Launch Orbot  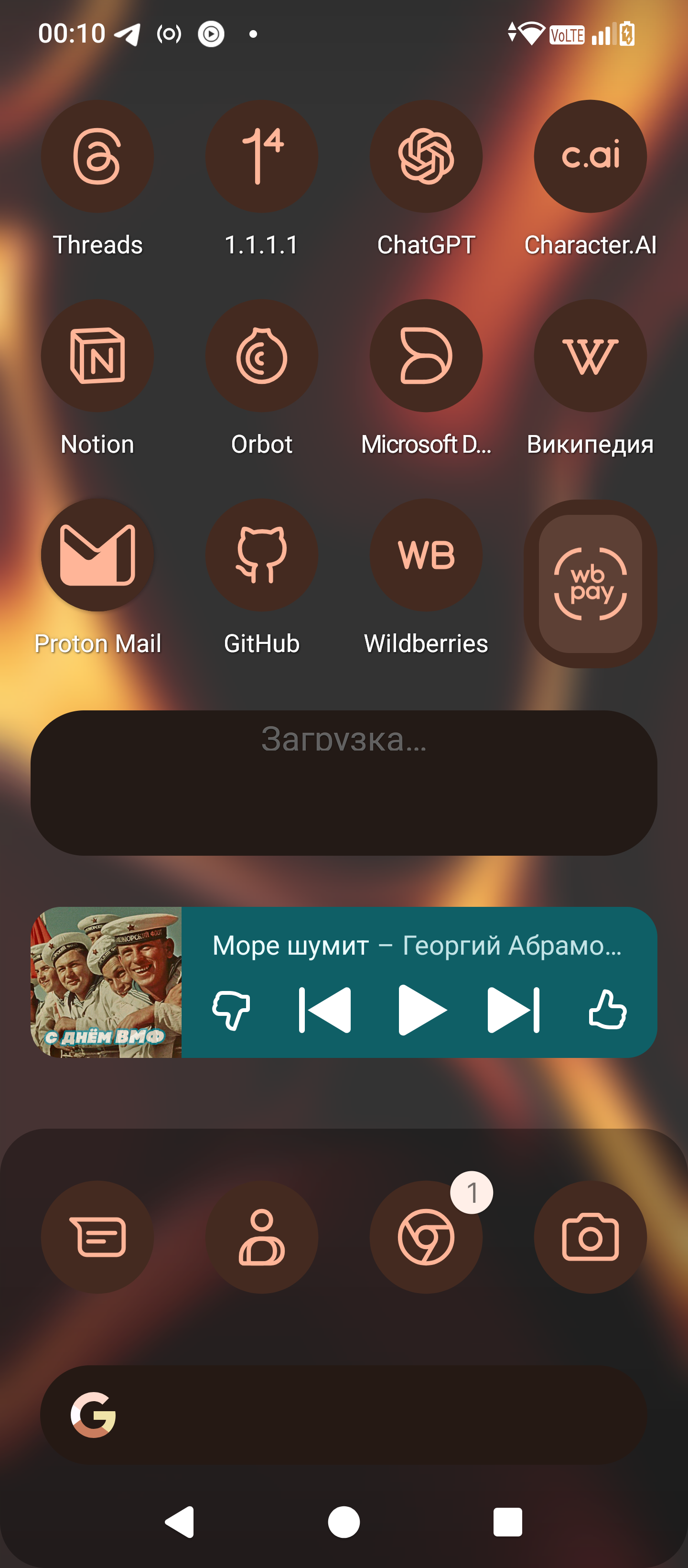(x=261, y=356)
